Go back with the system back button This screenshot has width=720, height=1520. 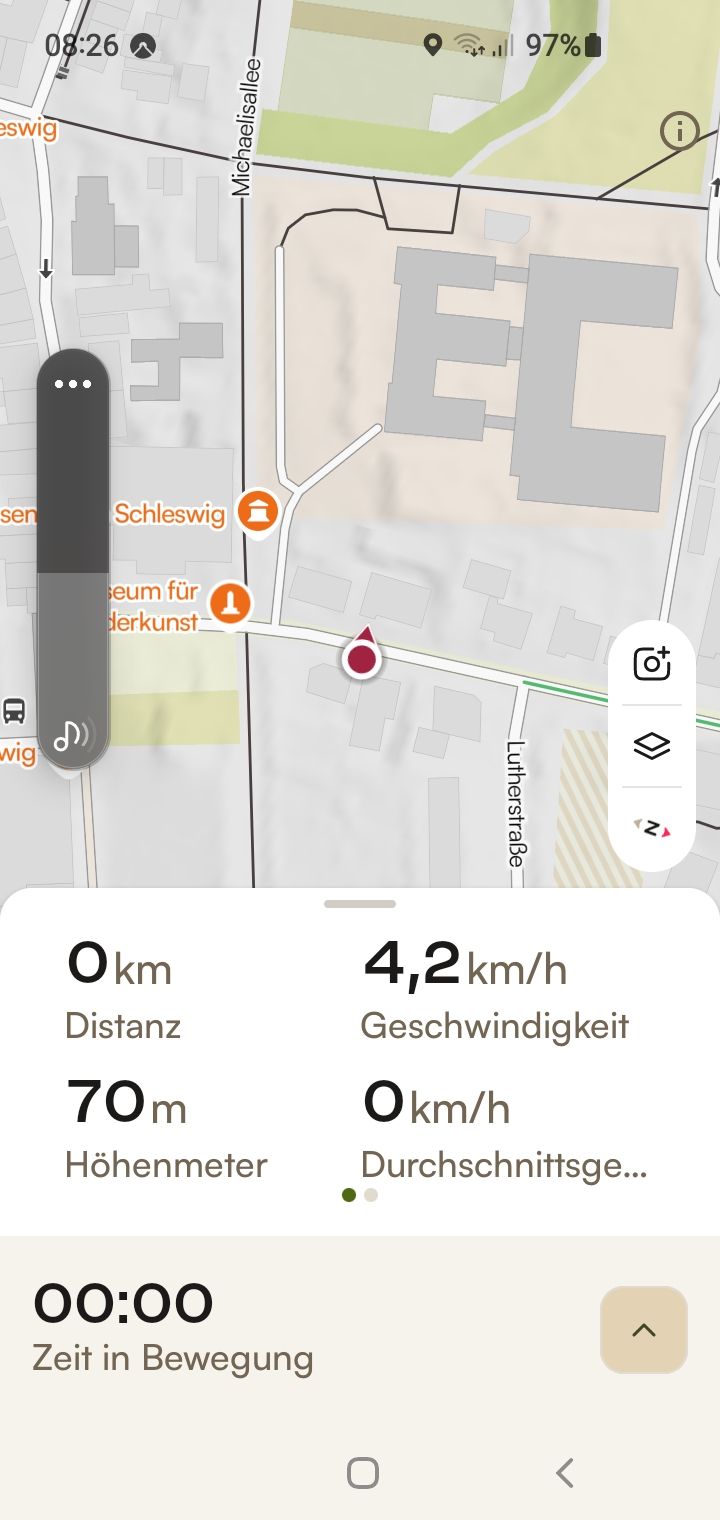565,1472
